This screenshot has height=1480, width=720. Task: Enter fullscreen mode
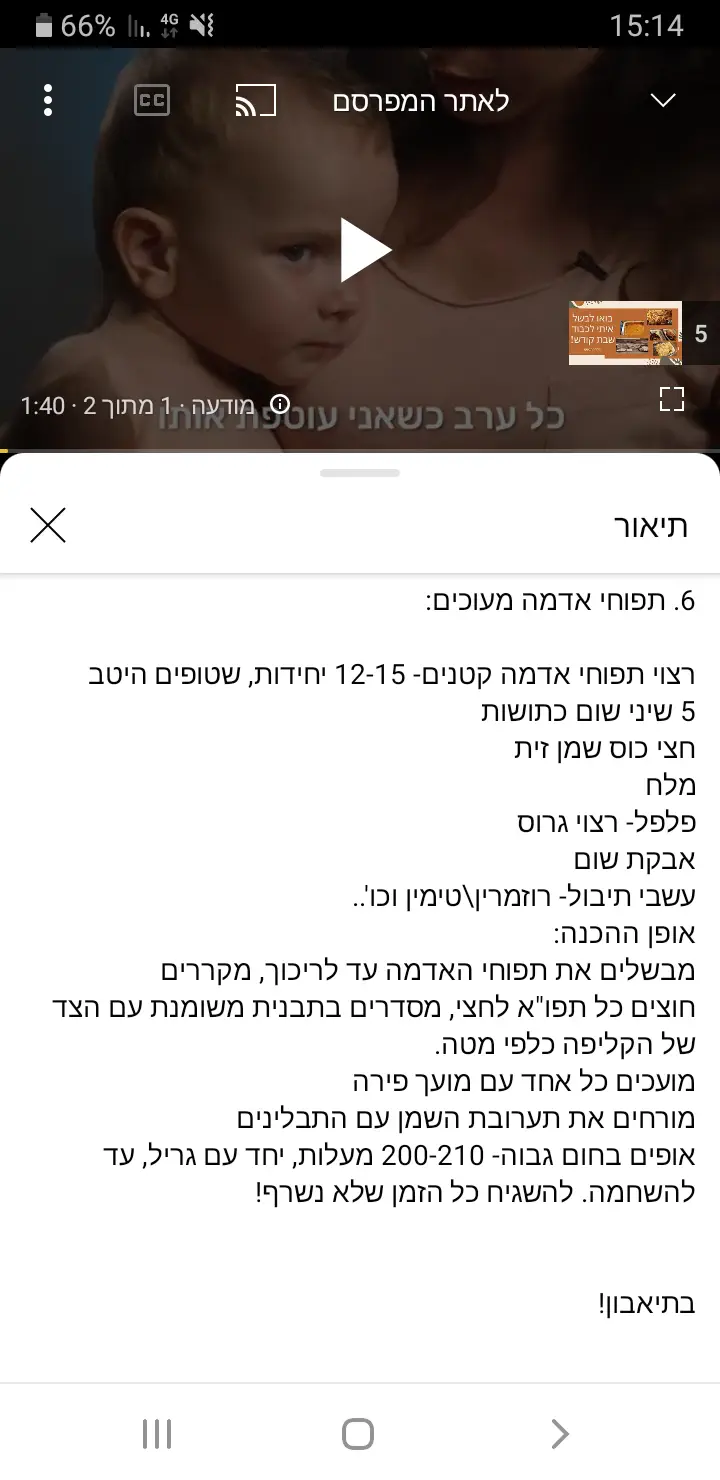point(672,399)
